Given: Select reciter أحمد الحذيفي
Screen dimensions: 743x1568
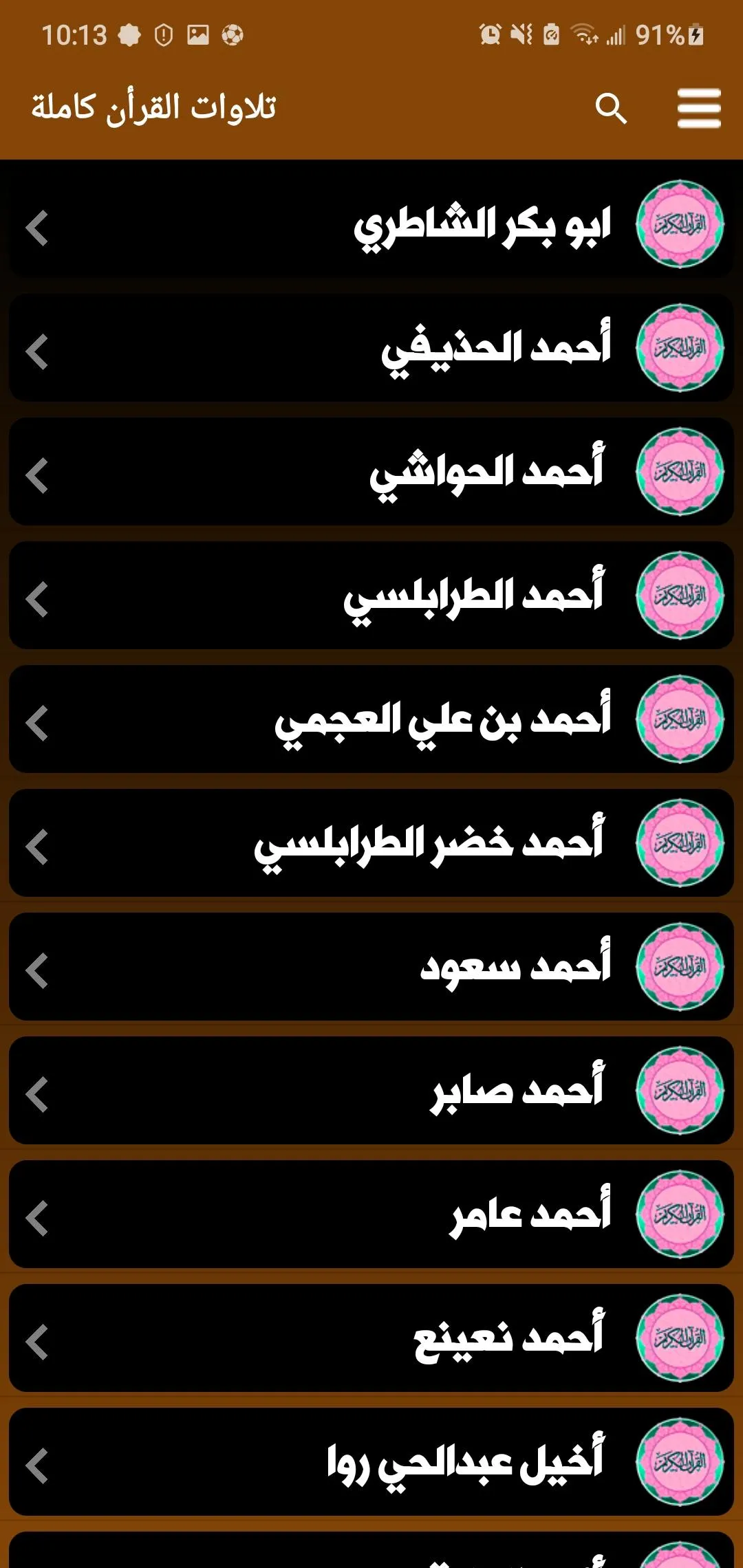Looking at the screenshot, I should coord(371,348).
